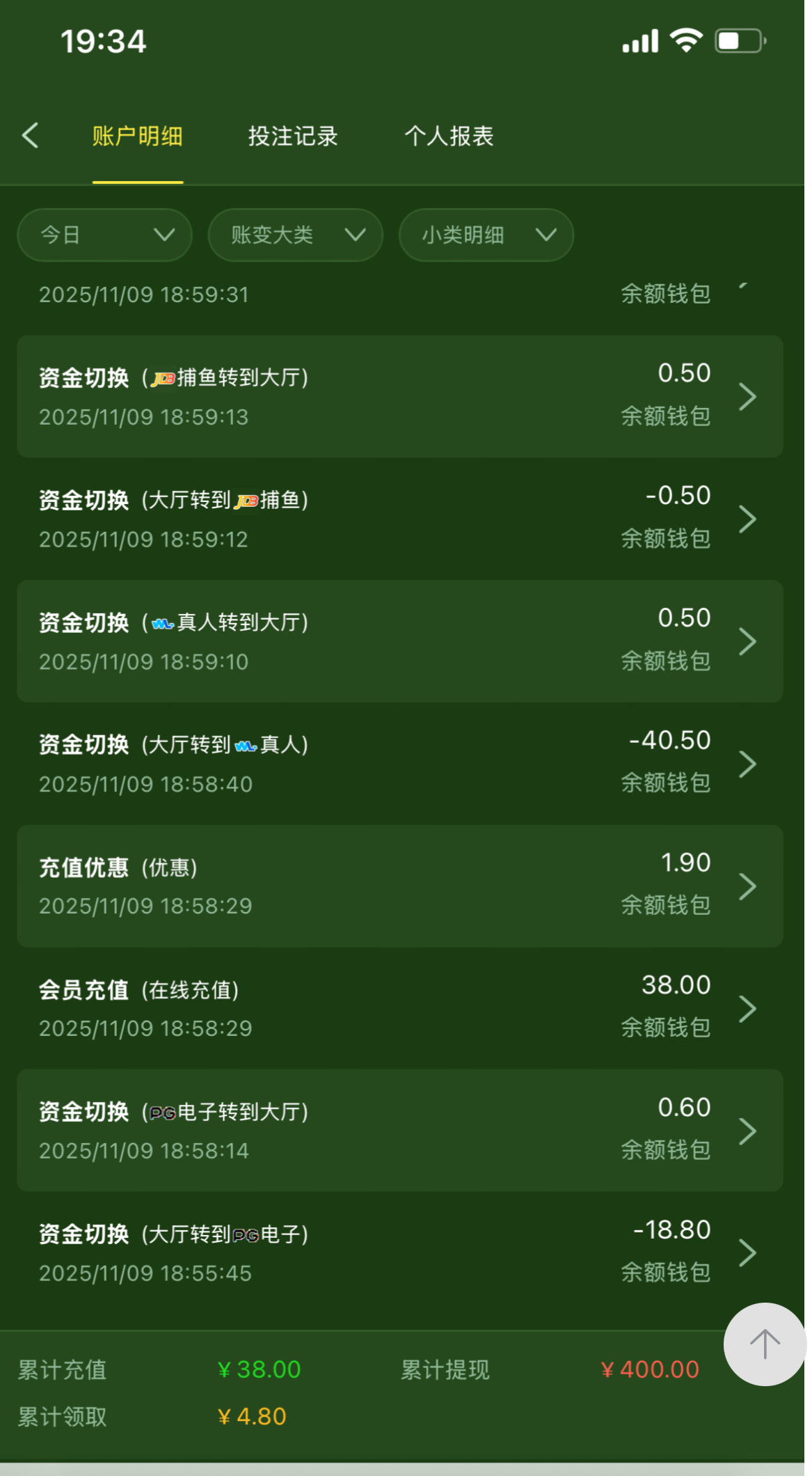The image size is (812, 1476).
Task: View the 会员充值 38.00 deposit details
Action: pos(399,1008)
